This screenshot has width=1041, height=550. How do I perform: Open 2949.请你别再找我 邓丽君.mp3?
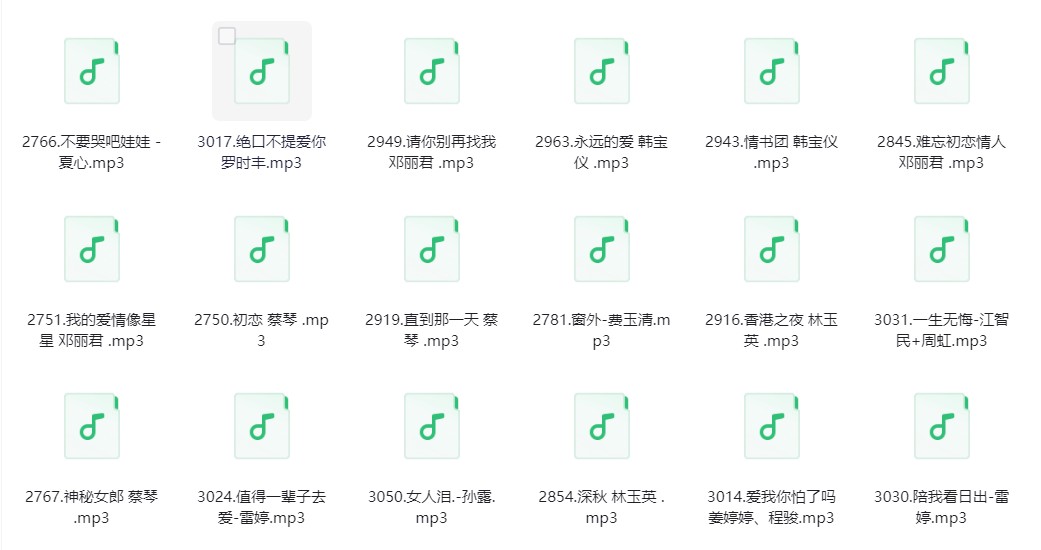coord(432,71)
